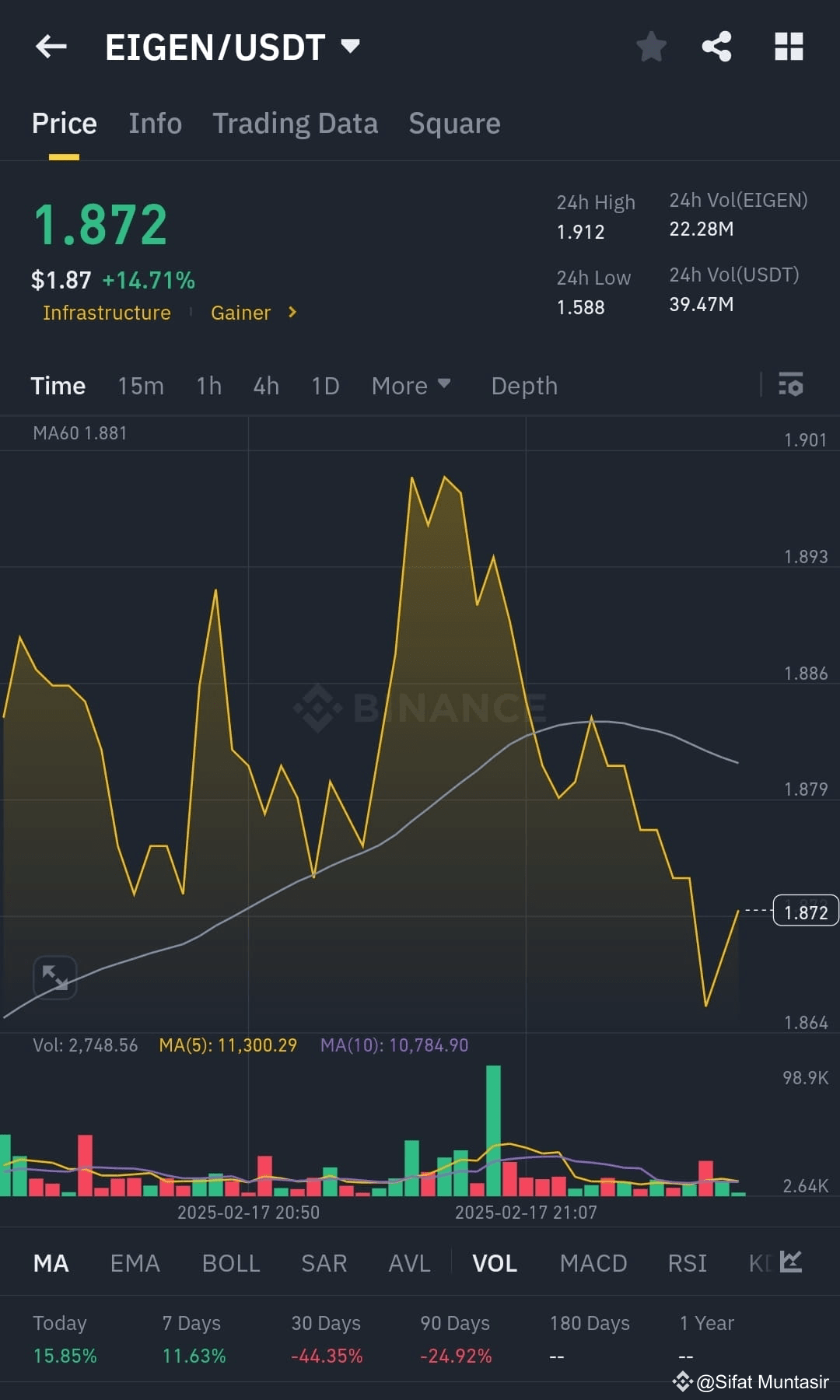Open chart settings next to Depth
Viewport: 840px width, 1400px height.
tap(790, 385)
